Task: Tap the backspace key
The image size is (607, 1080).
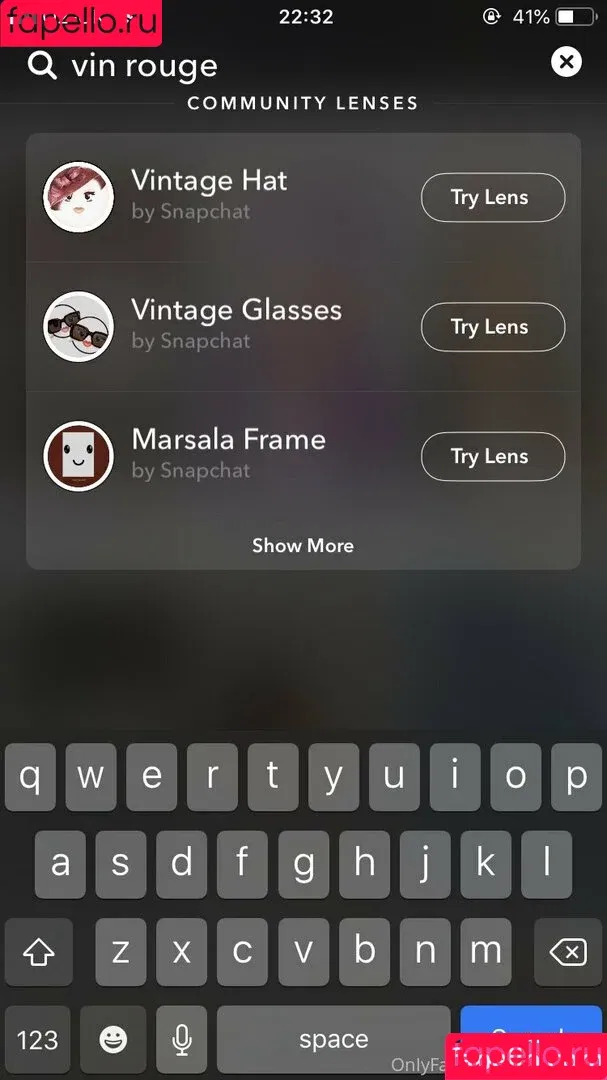Action: 568,951
